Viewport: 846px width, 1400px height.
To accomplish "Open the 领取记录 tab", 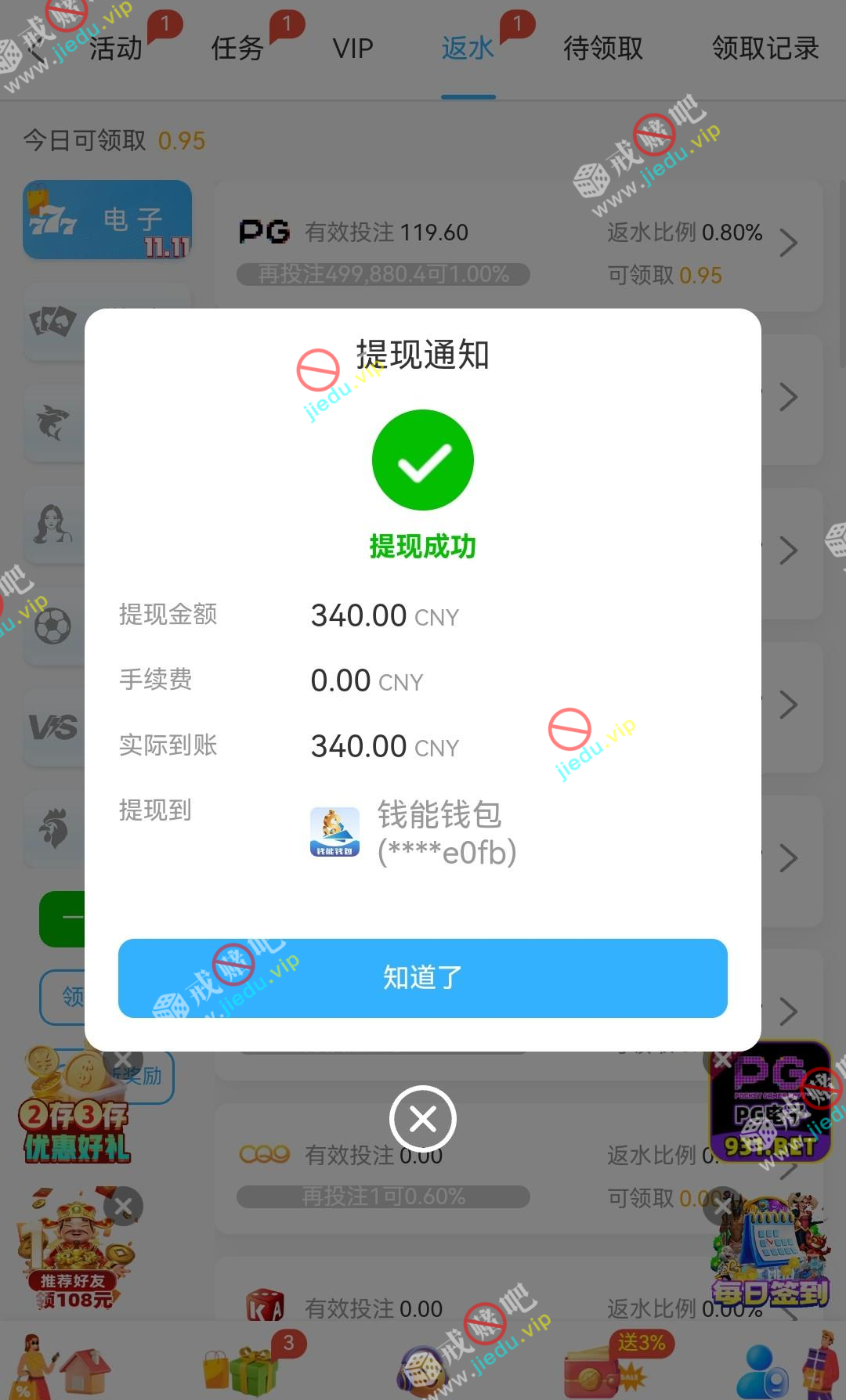I will [765, 49].
